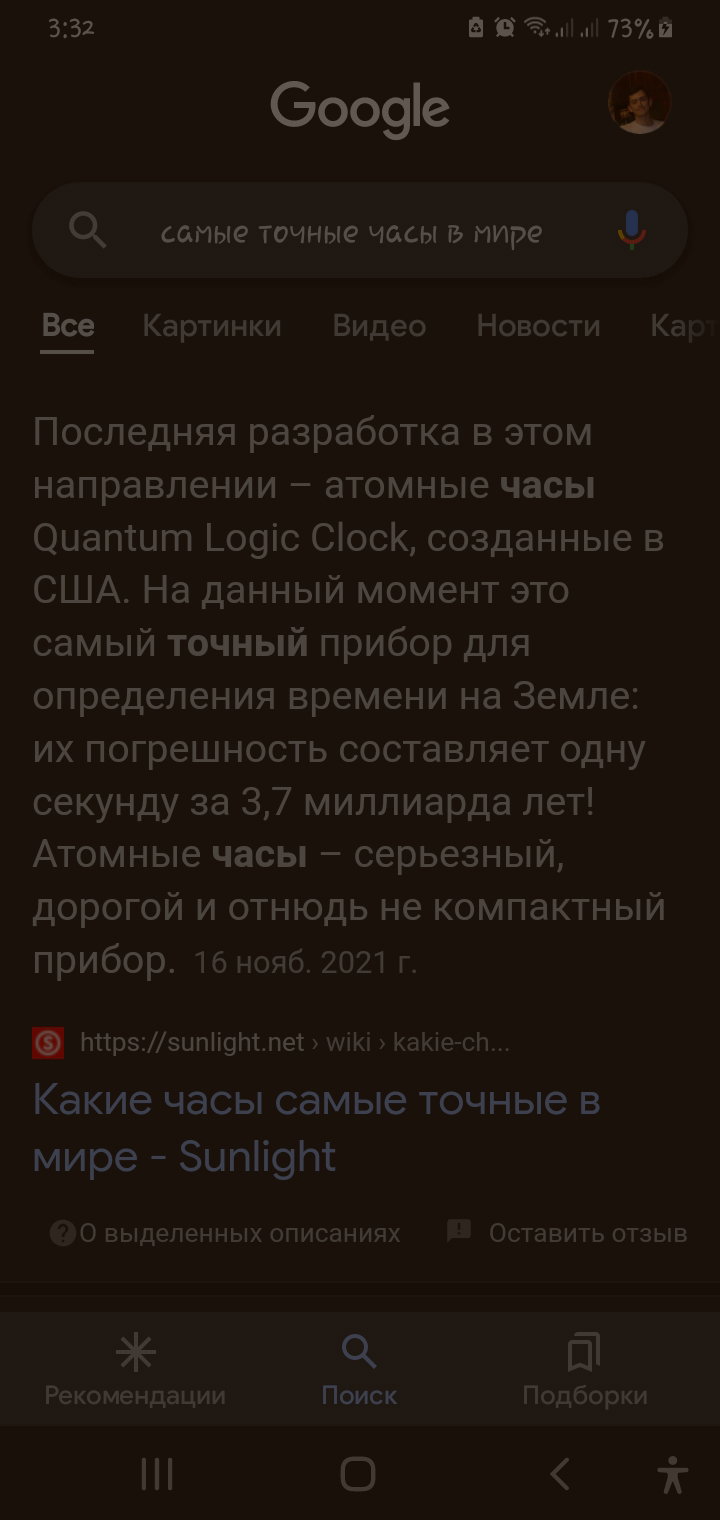
Task: Open О выделенных описаниях info
Action: [225, 1233]
